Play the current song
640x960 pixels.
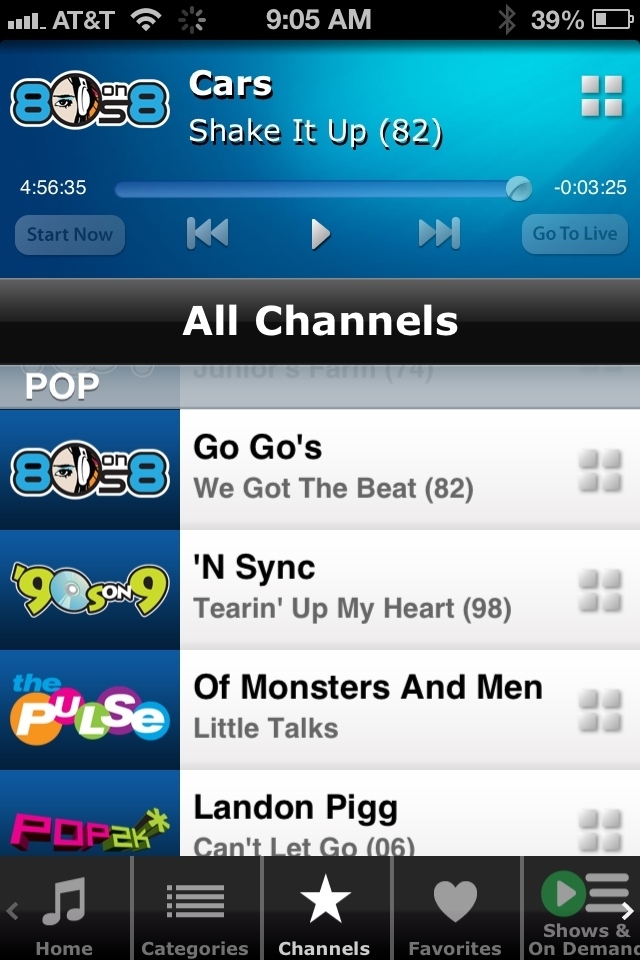click(x=320, y=234)
